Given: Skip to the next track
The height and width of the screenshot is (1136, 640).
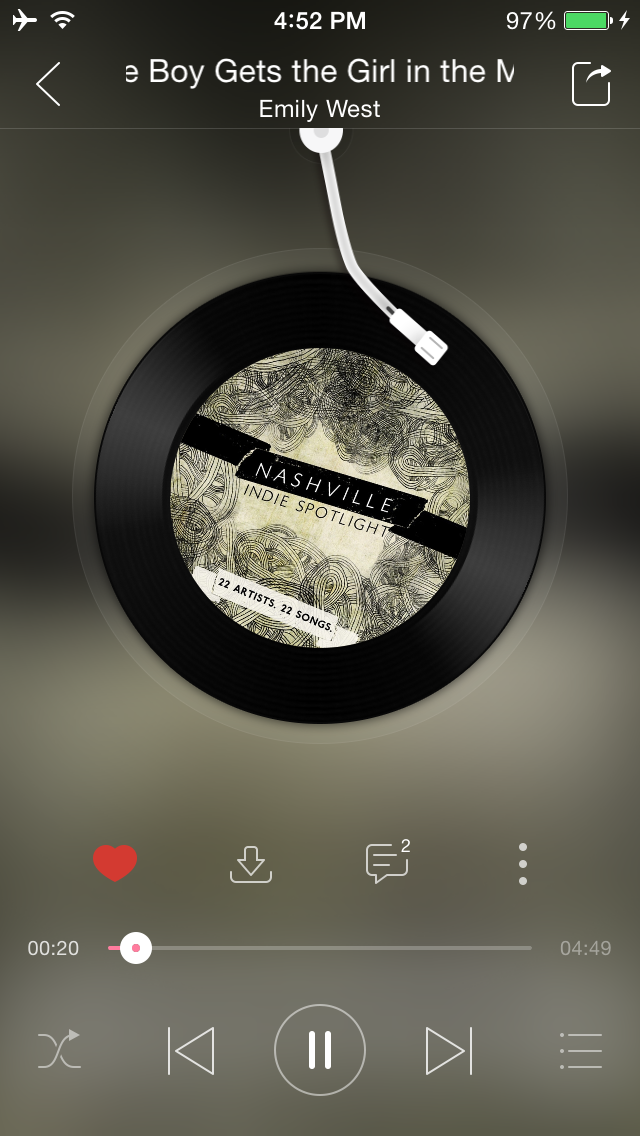Looking at the screenshot, I should (x=448, y=1050).
